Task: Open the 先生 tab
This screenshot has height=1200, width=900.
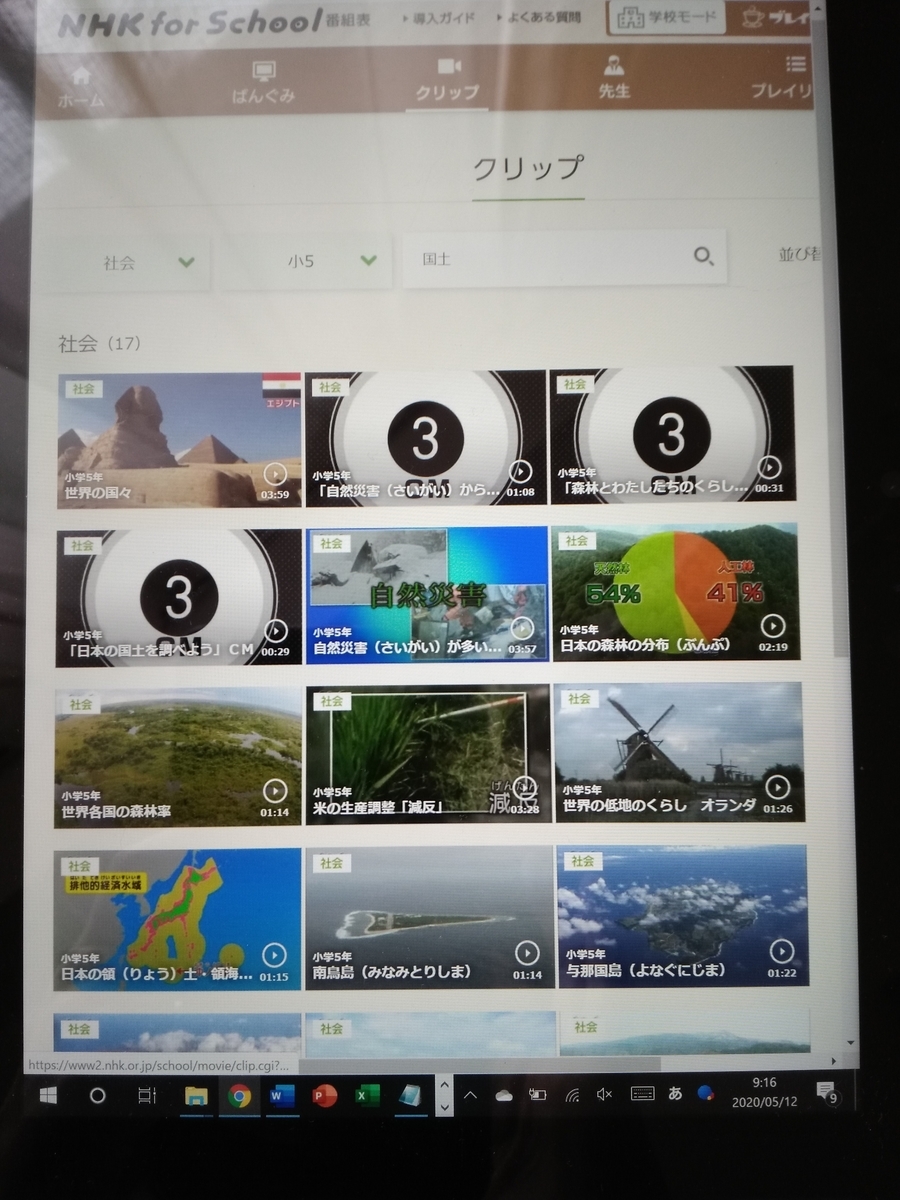Action: 613,80
